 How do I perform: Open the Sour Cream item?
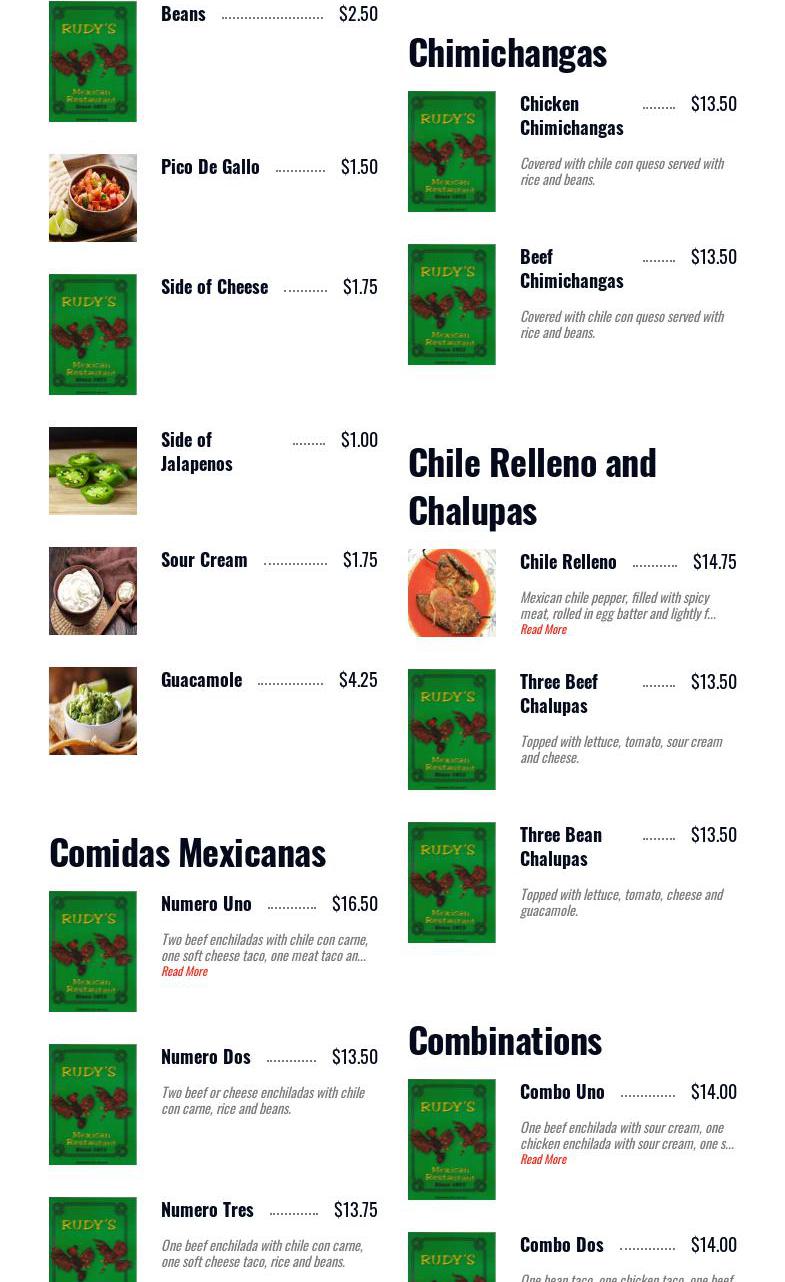[x=204, y=560]
